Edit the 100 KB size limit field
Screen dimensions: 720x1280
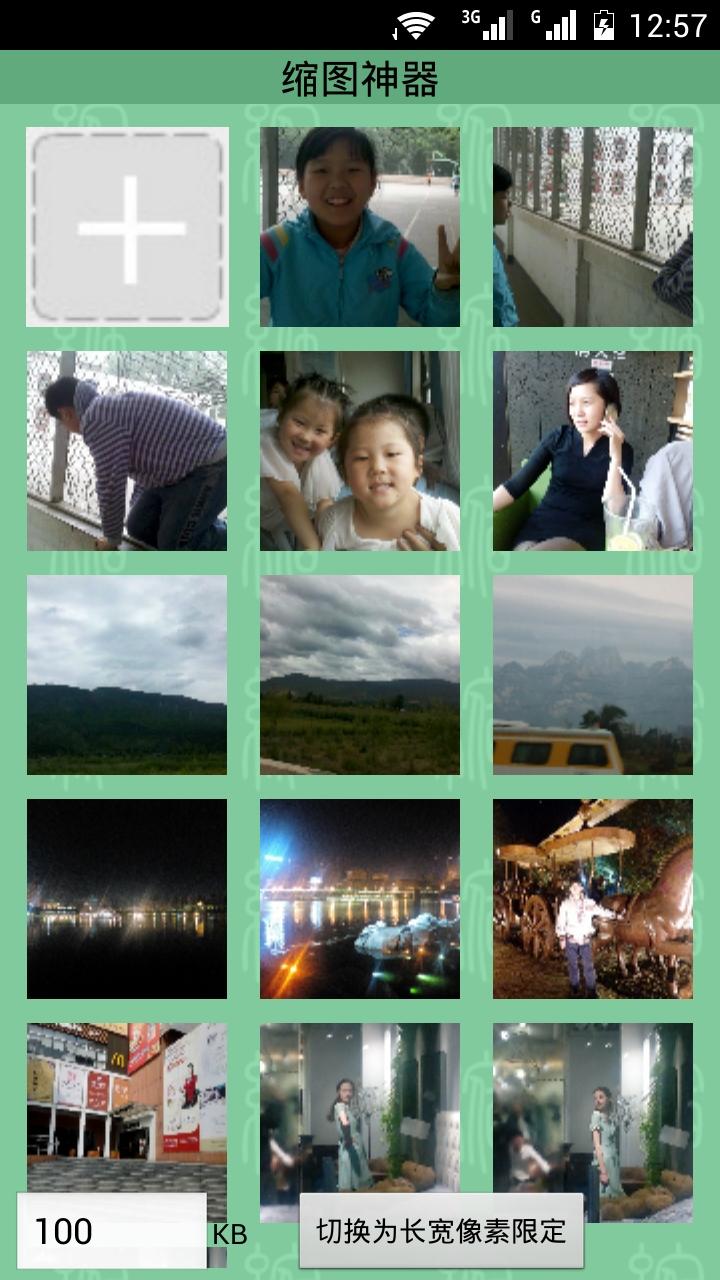111,1231
